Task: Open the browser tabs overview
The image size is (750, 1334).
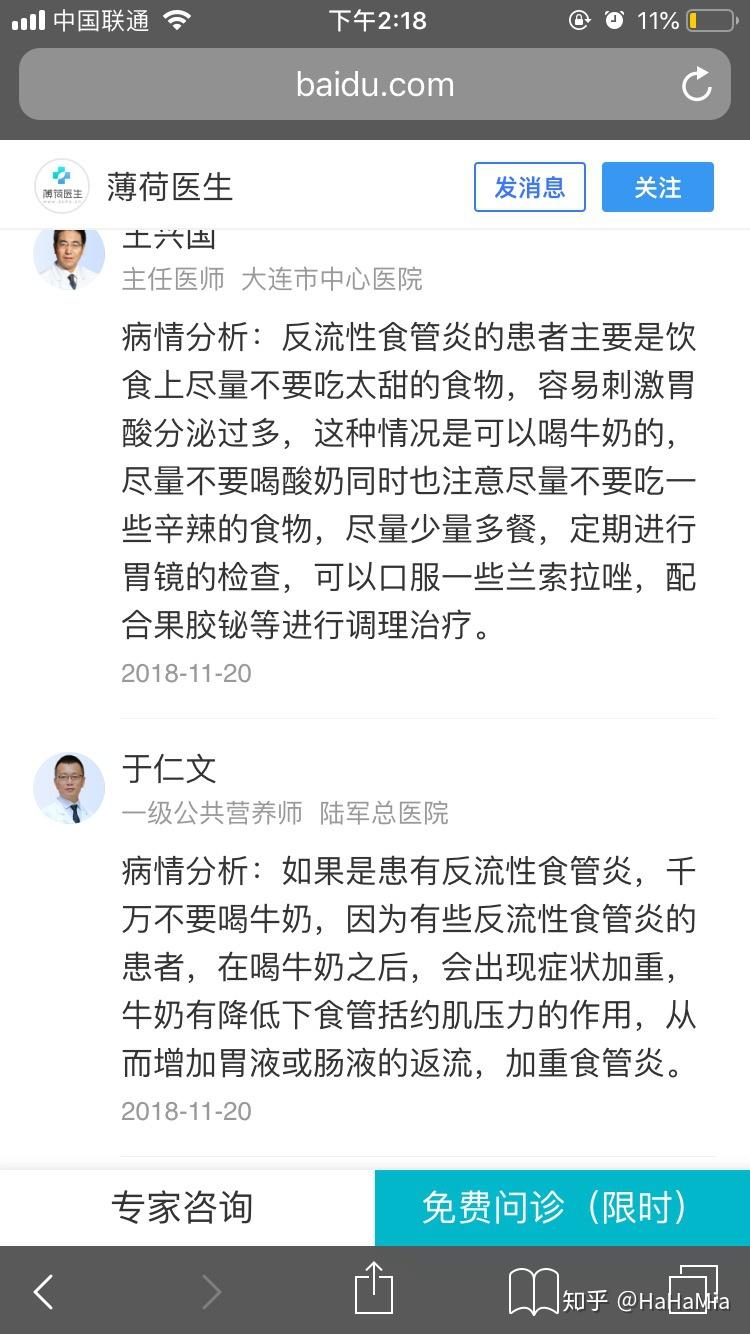Action: pos(693,1290)
